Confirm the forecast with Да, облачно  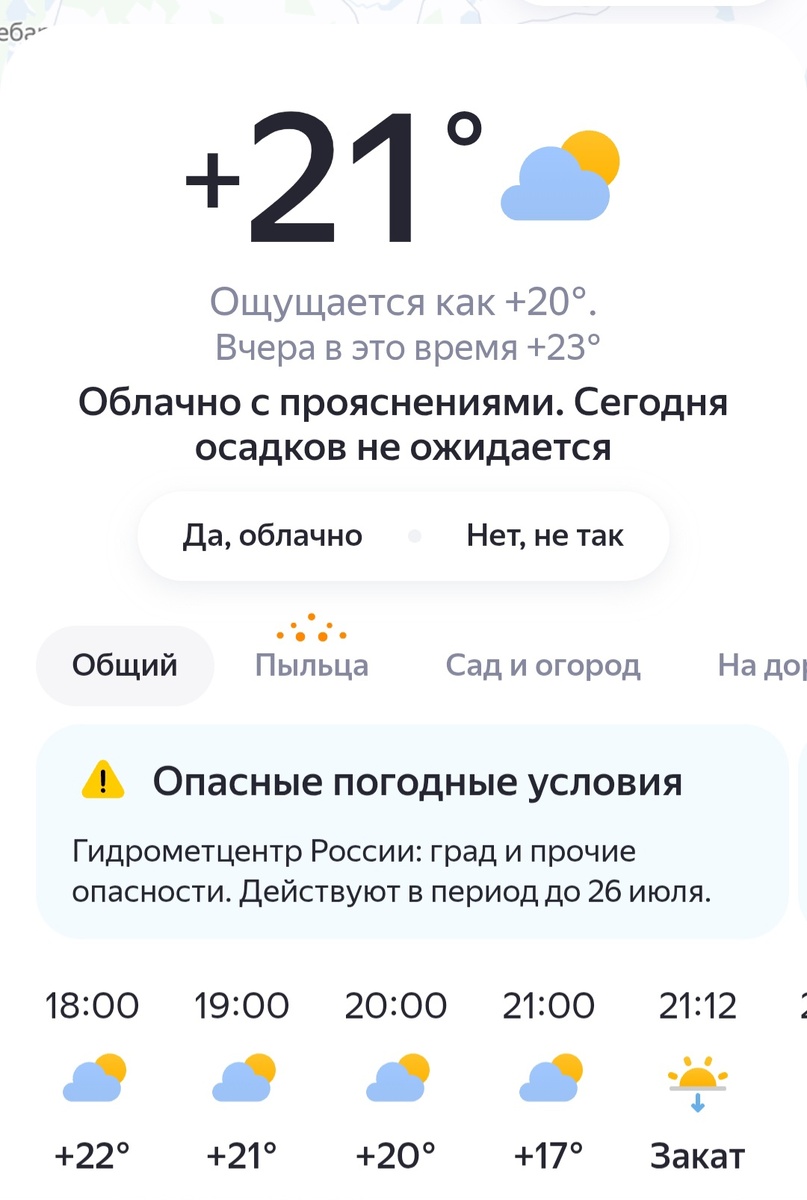275,535
